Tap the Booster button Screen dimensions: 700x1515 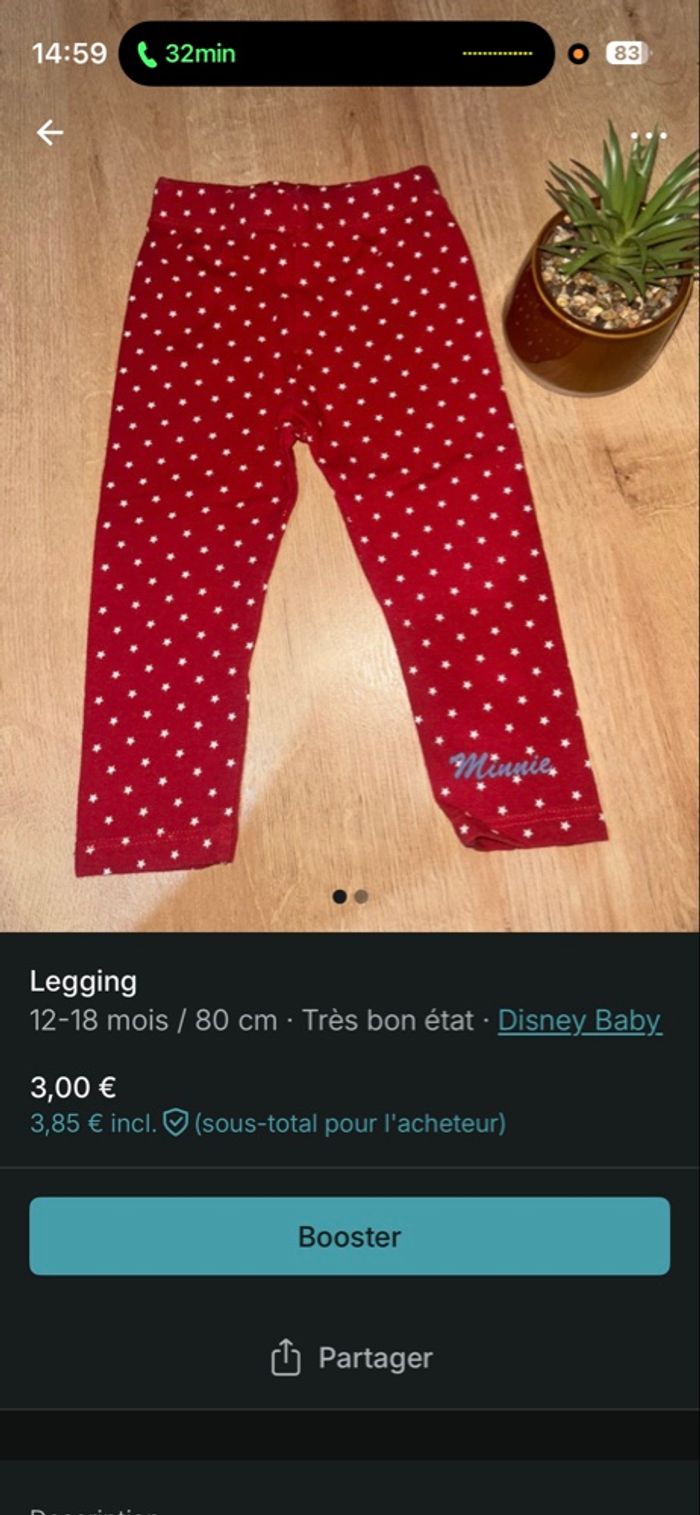click(349, 1236)
